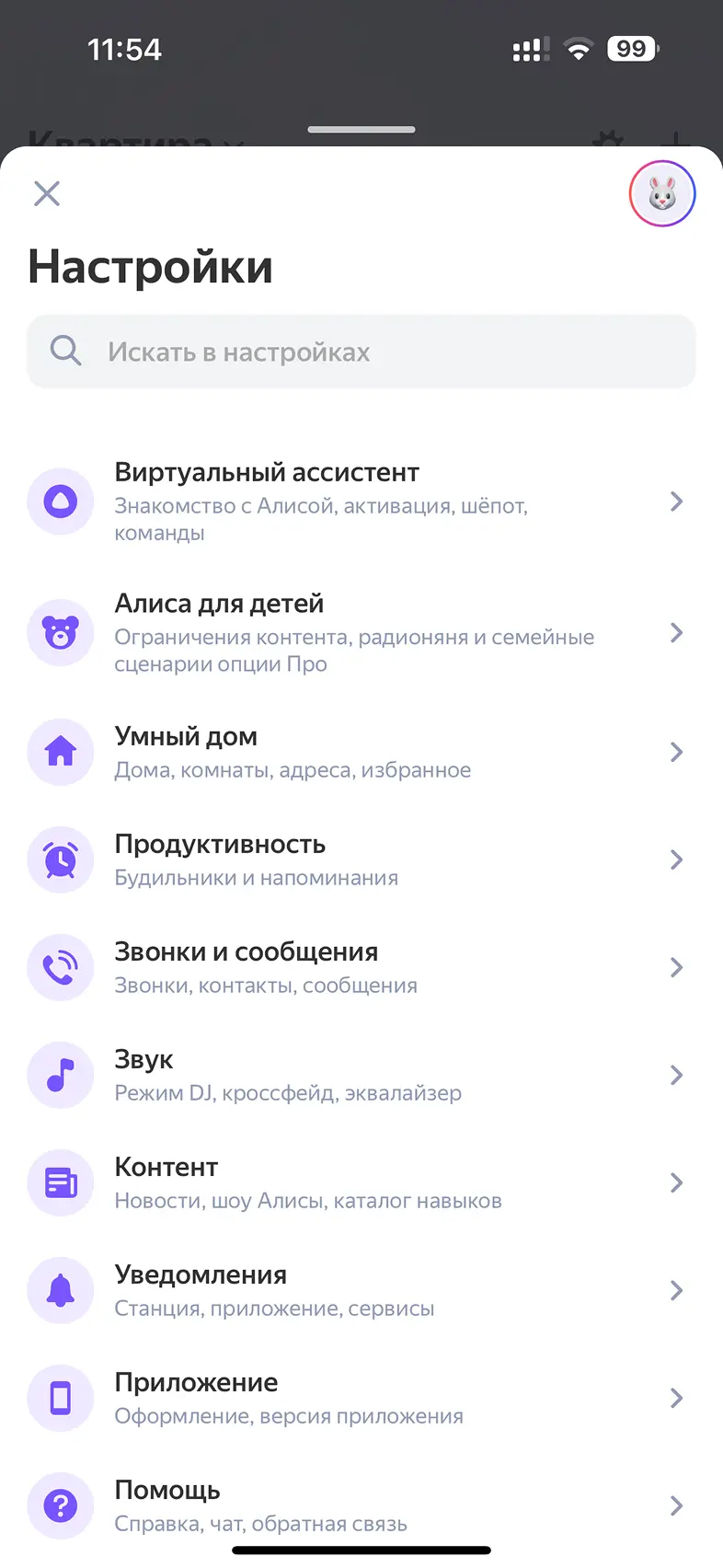Go to Умный дом settings
723x1568 pixels.
361,752
